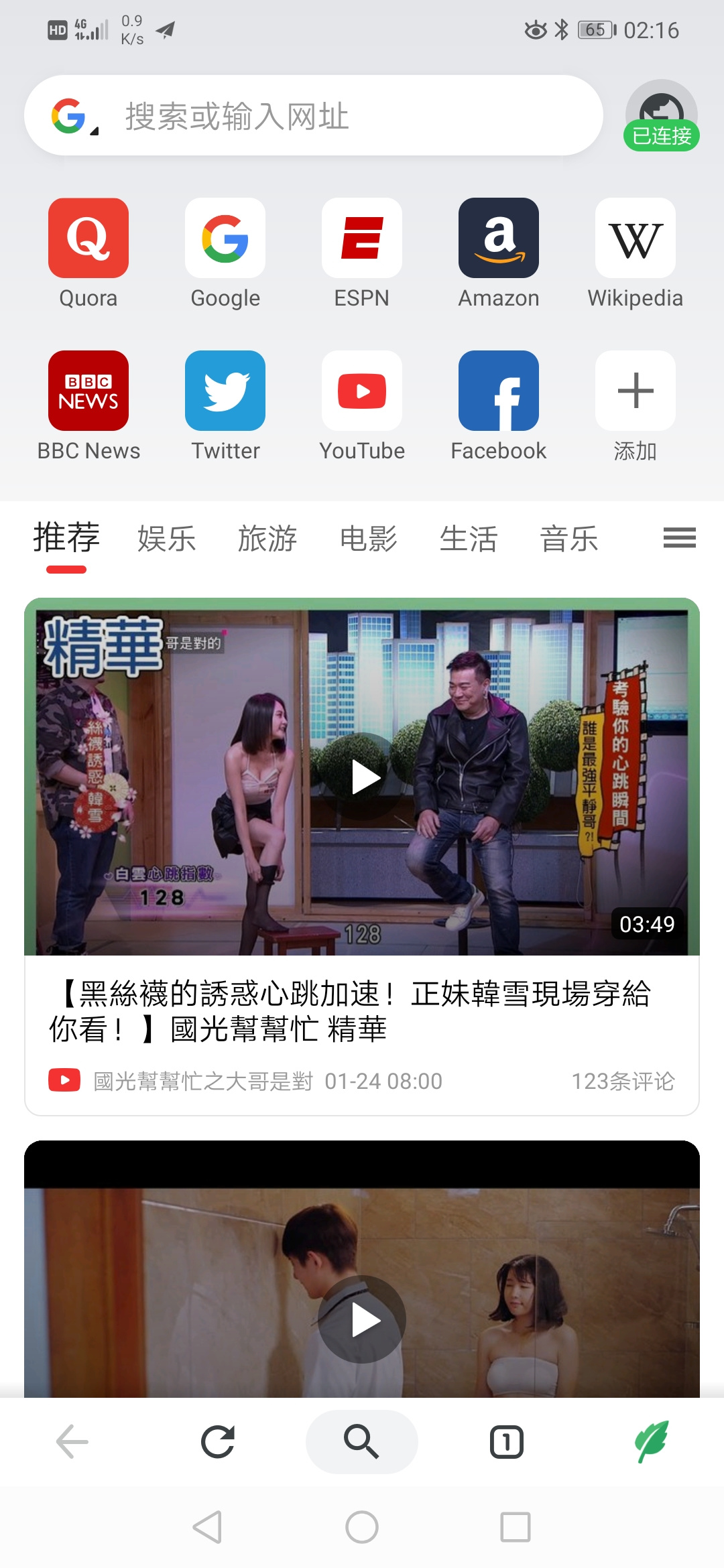Go to the system home screen

(362, 1528)
